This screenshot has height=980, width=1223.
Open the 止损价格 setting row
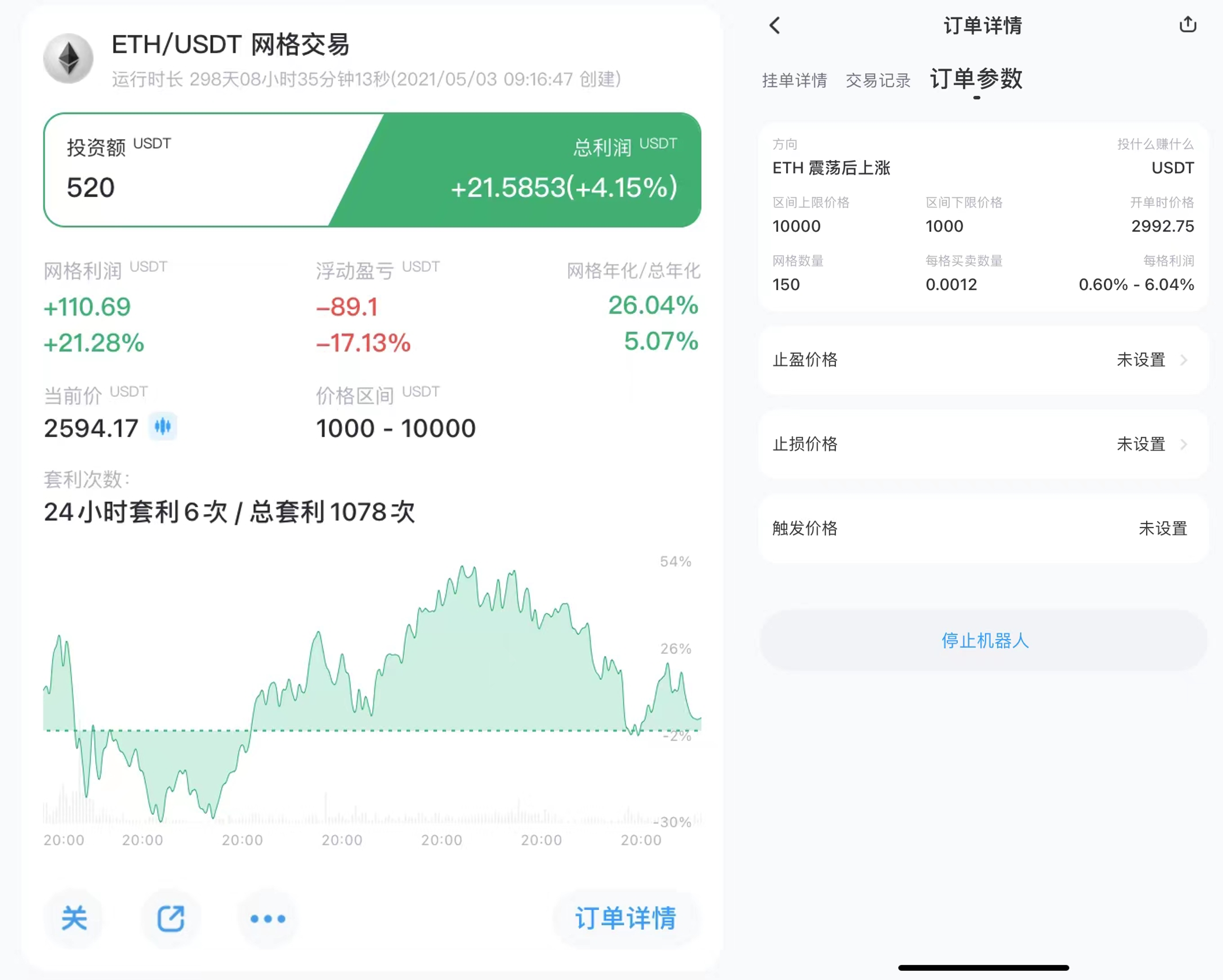[x=983, y=444]
